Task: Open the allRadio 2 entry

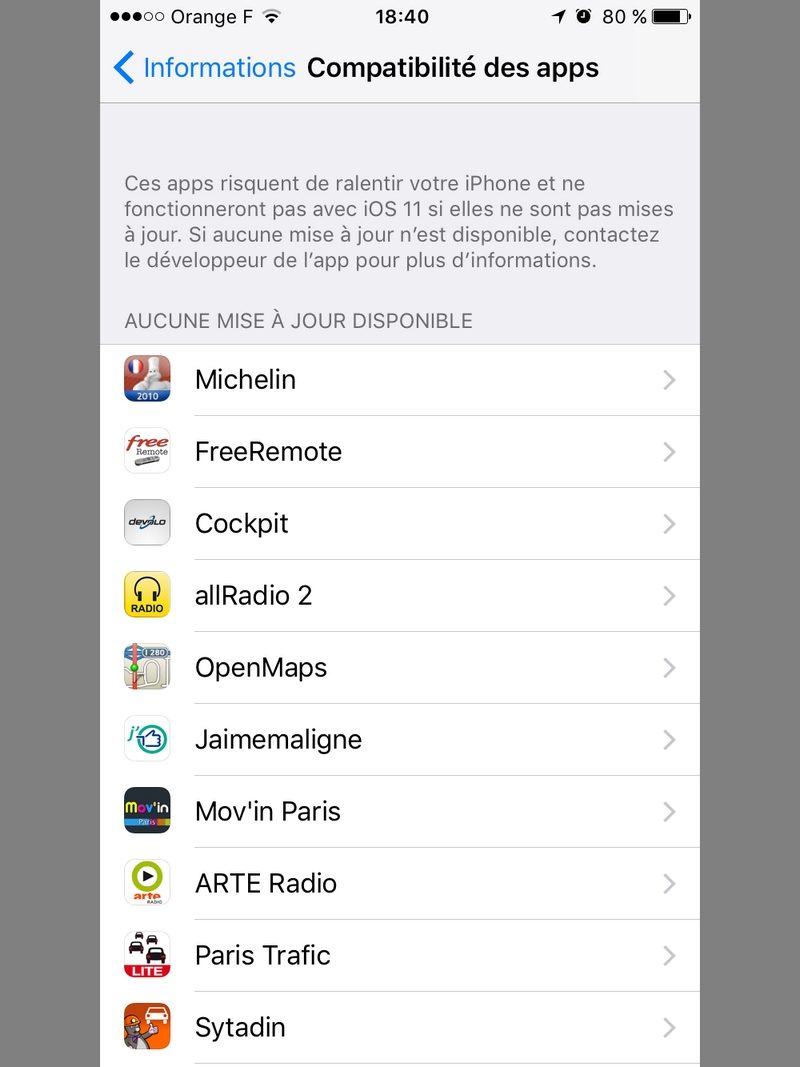Action: (x=400, y=596)
